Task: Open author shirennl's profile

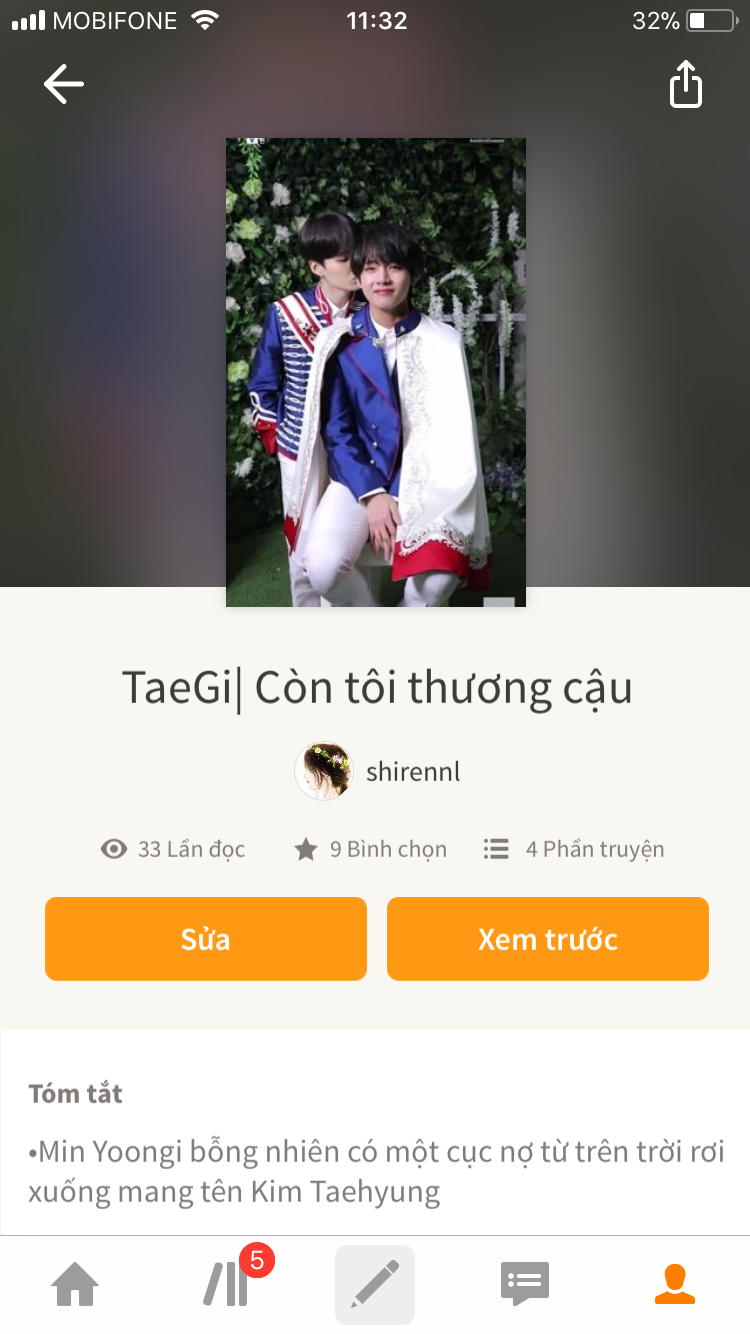Action: [x=378, y=771]
